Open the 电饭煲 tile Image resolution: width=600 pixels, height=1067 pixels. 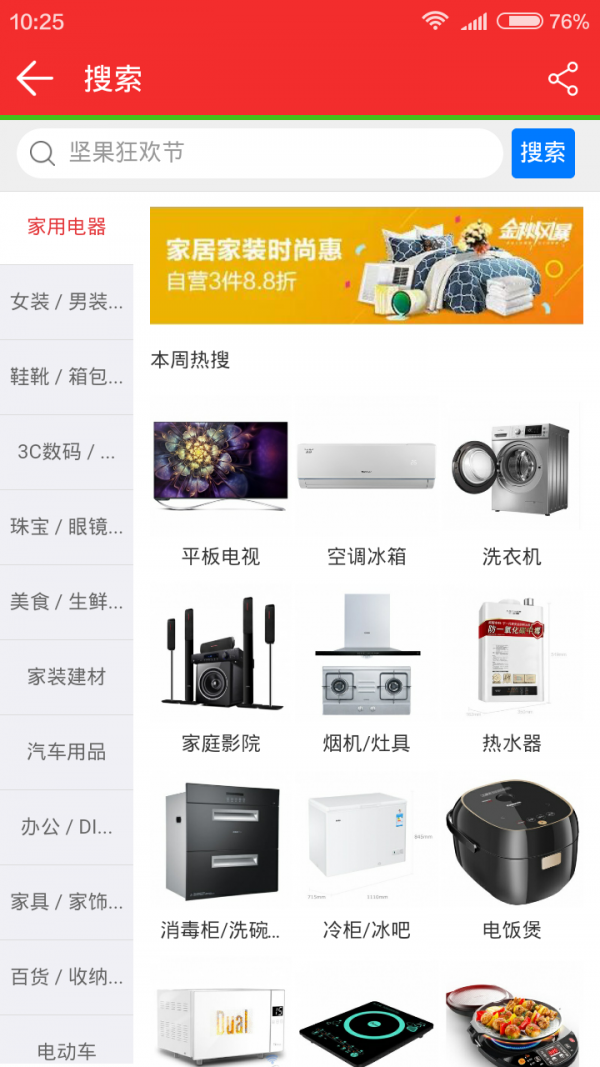coord(511,859)
